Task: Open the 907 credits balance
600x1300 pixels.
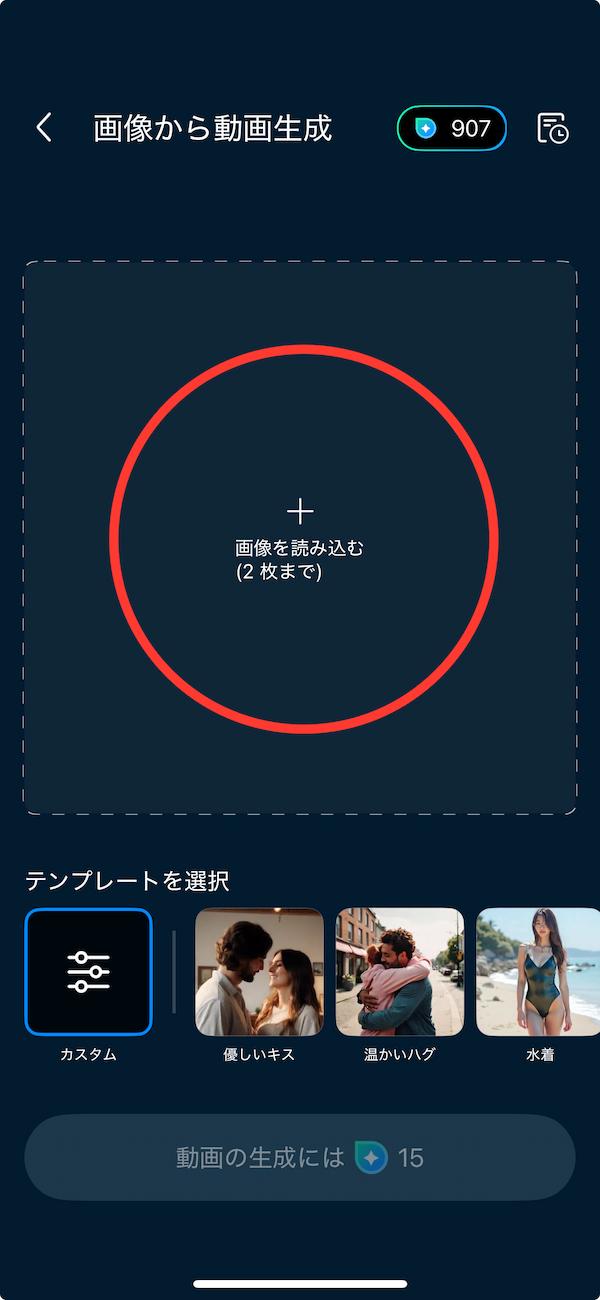Action: point(452,128)
